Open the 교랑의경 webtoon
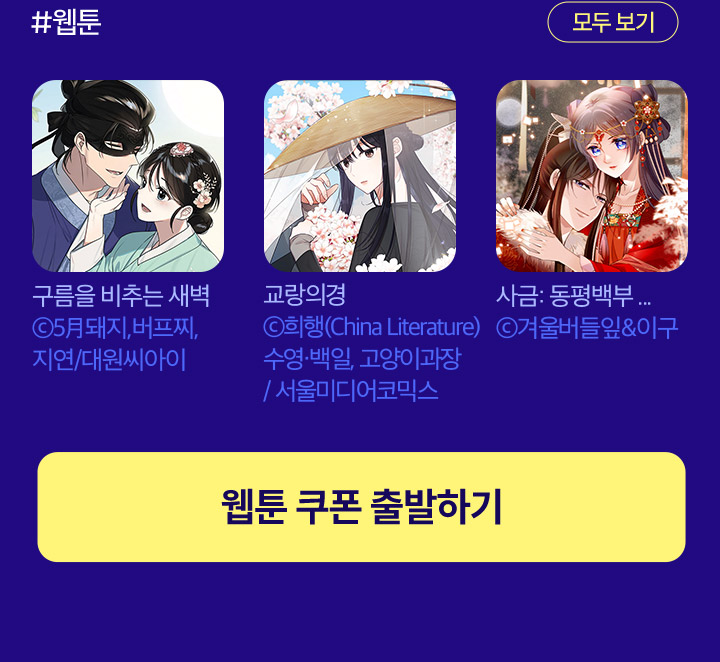The width and height of the screenshot is (720, 662). point(360,176)
